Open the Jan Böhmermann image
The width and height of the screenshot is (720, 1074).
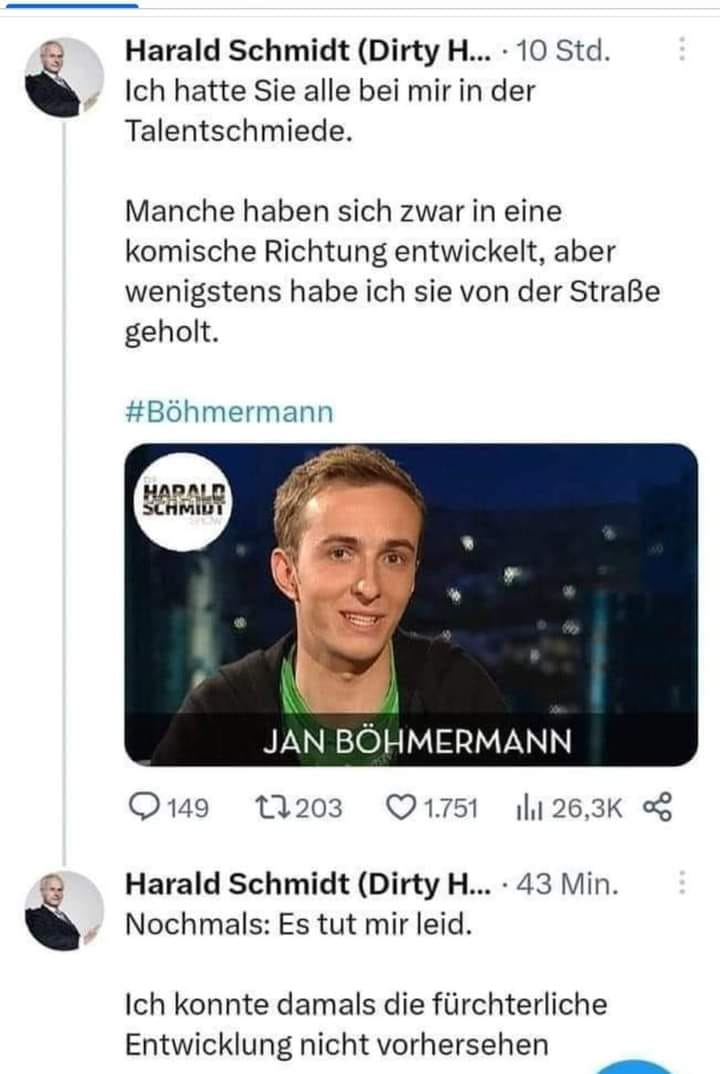[410, 605]
